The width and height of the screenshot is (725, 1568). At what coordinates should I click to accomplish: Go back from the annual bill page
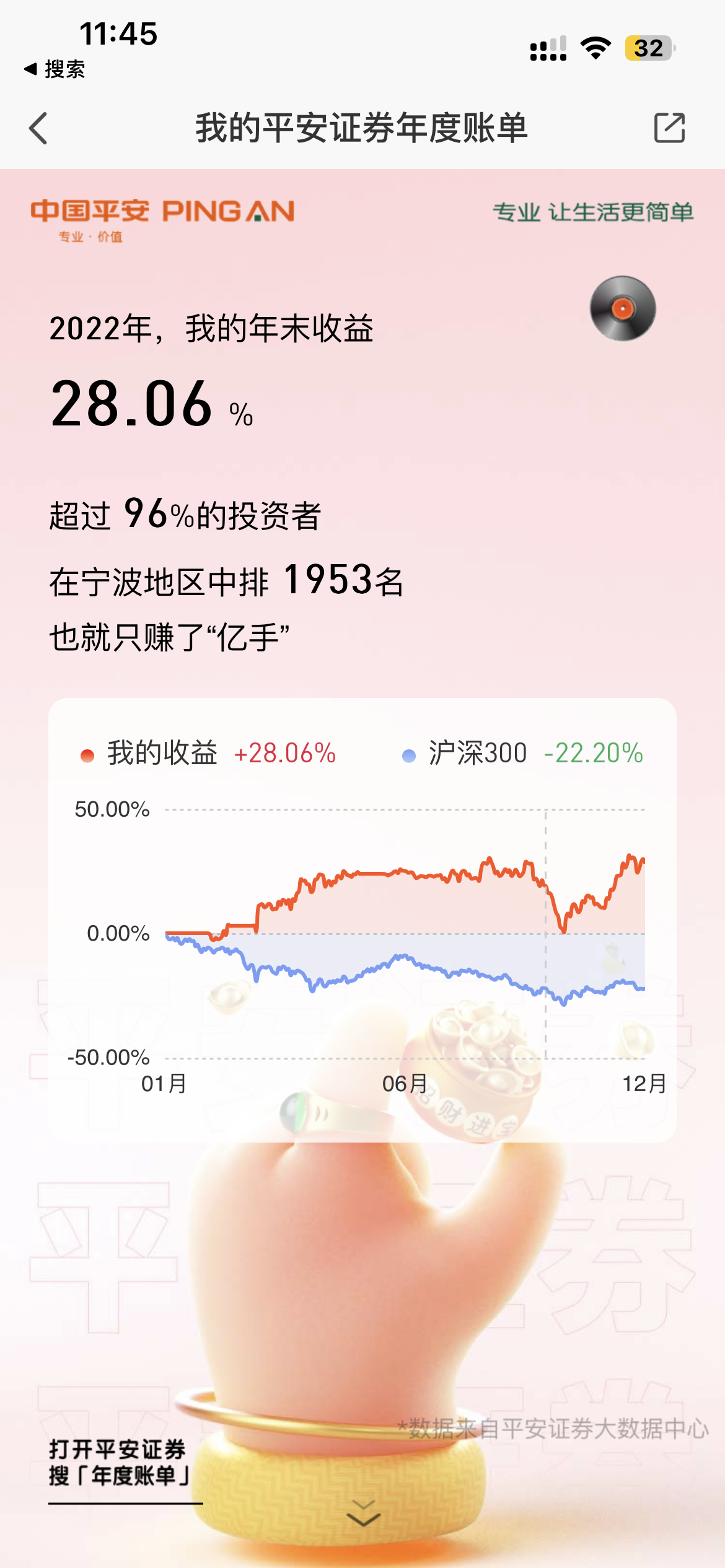(38, 128)
